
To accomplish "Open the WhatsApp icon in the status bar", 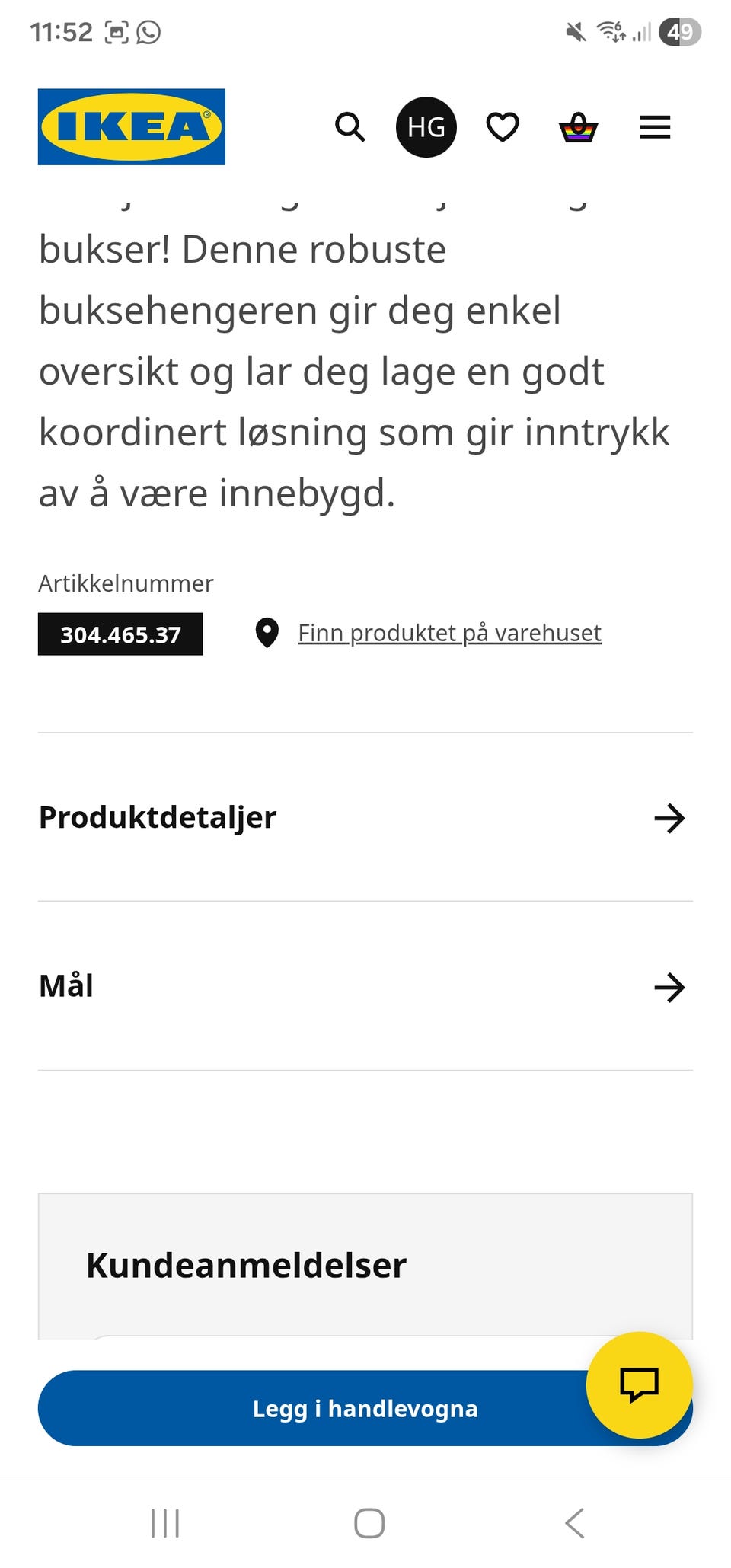I will point(148,32).
